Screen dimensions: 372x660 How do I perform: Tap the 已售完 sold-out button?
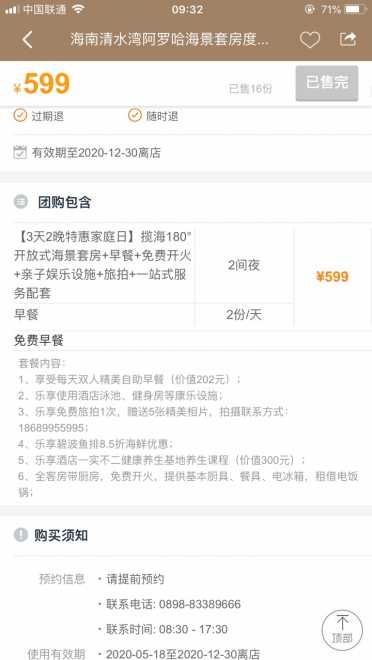click(x=327, y=83)
